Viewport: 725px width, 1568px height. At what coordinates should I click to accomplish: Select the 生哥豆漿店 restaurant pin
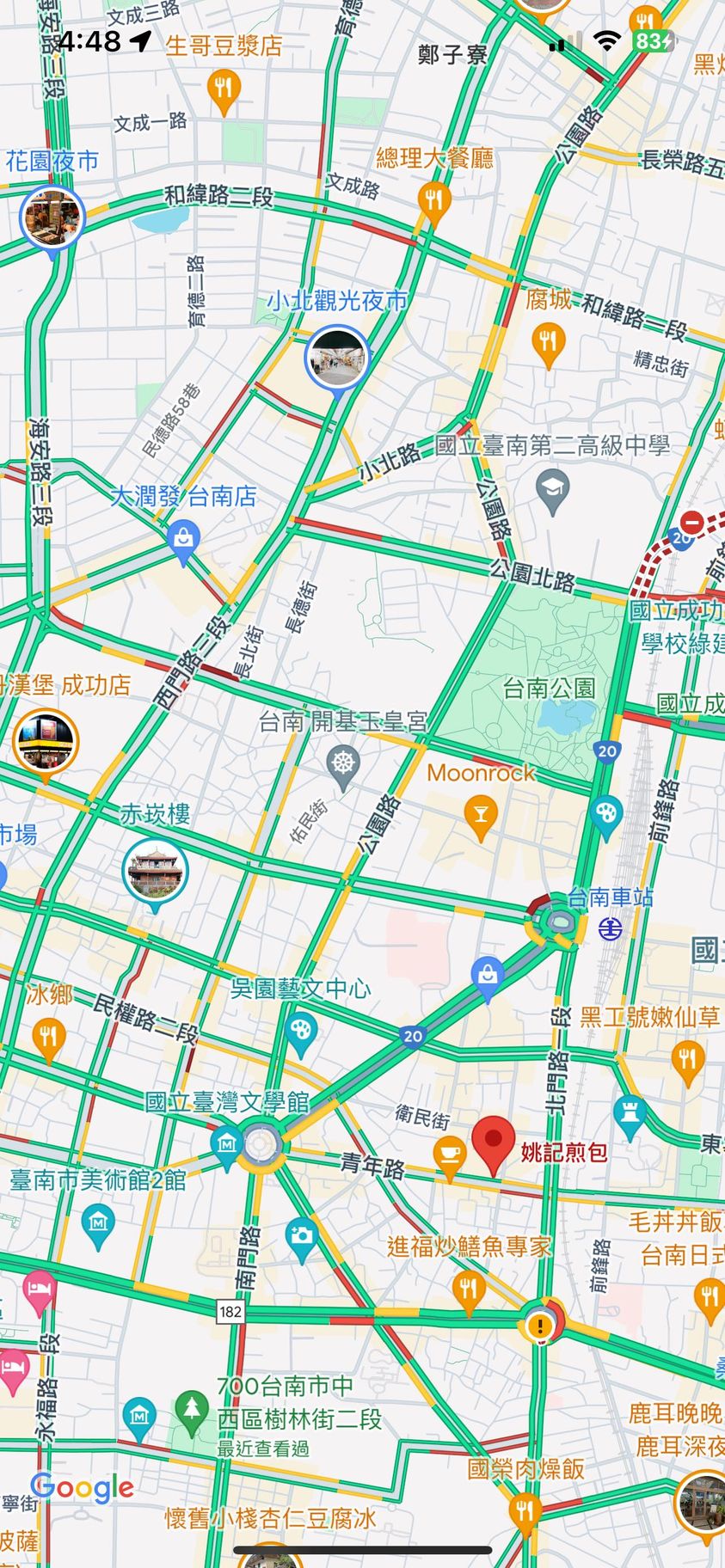(x=224, y=89)
